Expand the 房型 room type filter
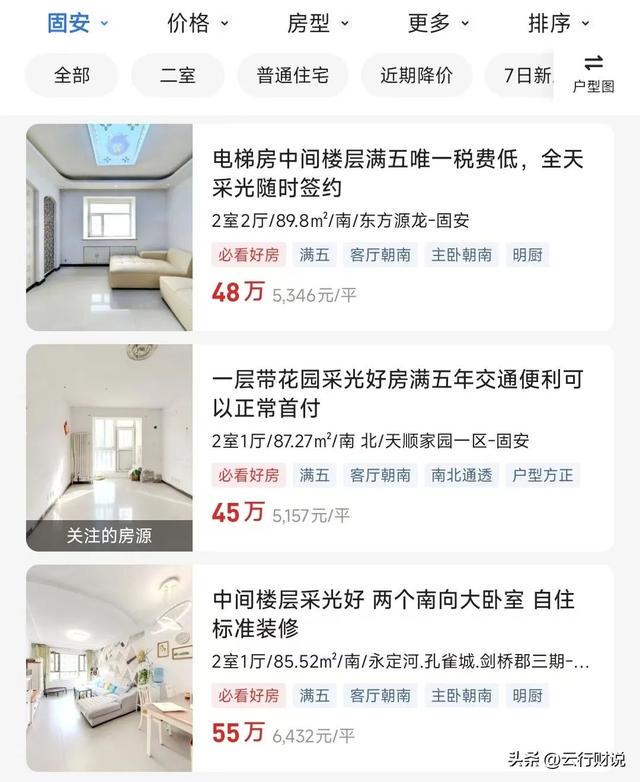The height and width of the screenshot is (782, 640). (317, 22)
